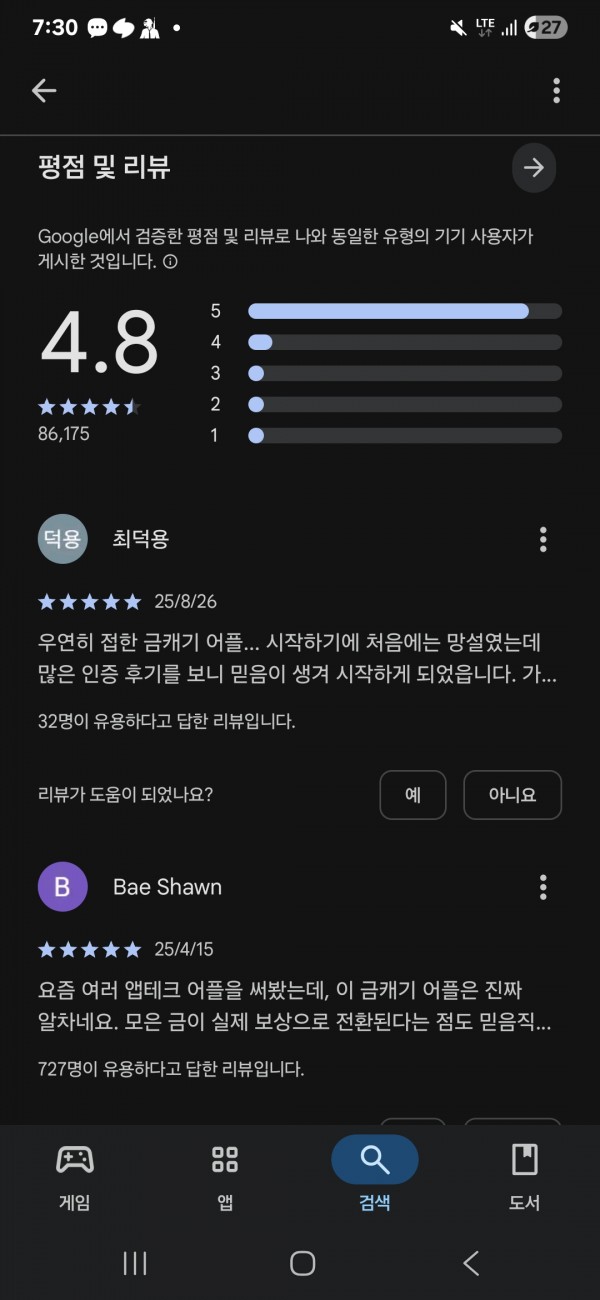
Task: Select 아니요 for 최덕용's review
Action: [512, 795]
